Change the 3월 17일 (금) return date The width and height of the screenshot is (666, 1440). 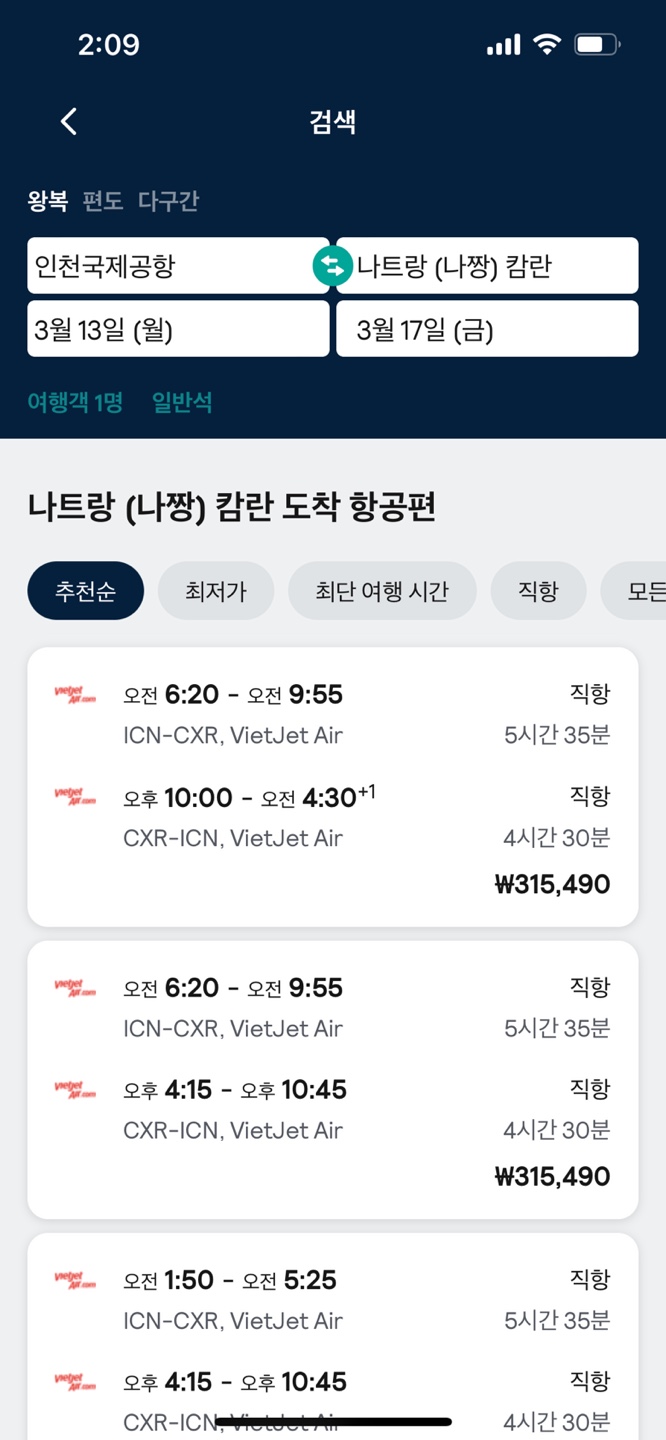(x=488, y=329)
